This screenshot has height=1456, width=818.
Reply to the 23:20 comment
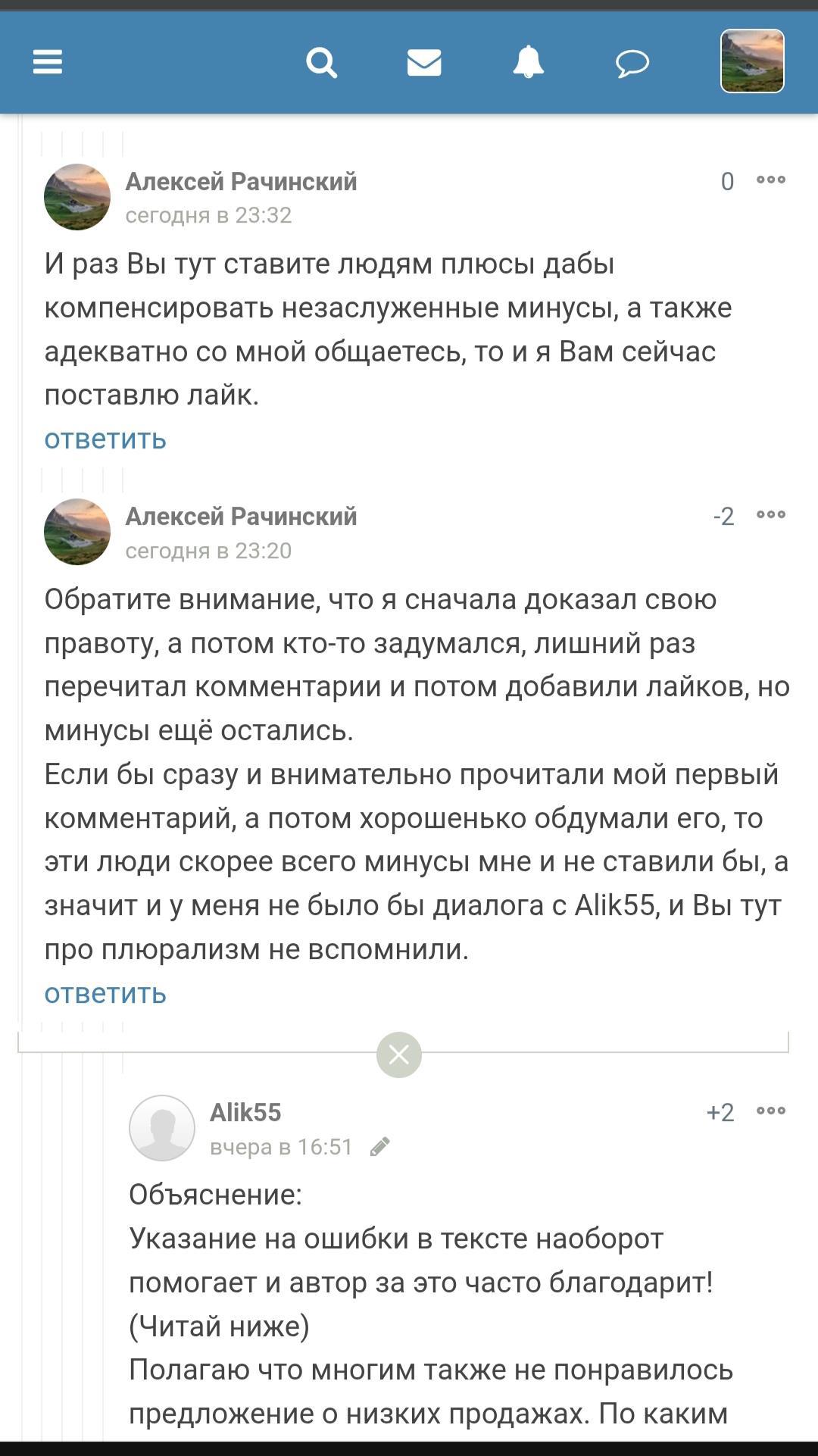[x=105, y=993]
